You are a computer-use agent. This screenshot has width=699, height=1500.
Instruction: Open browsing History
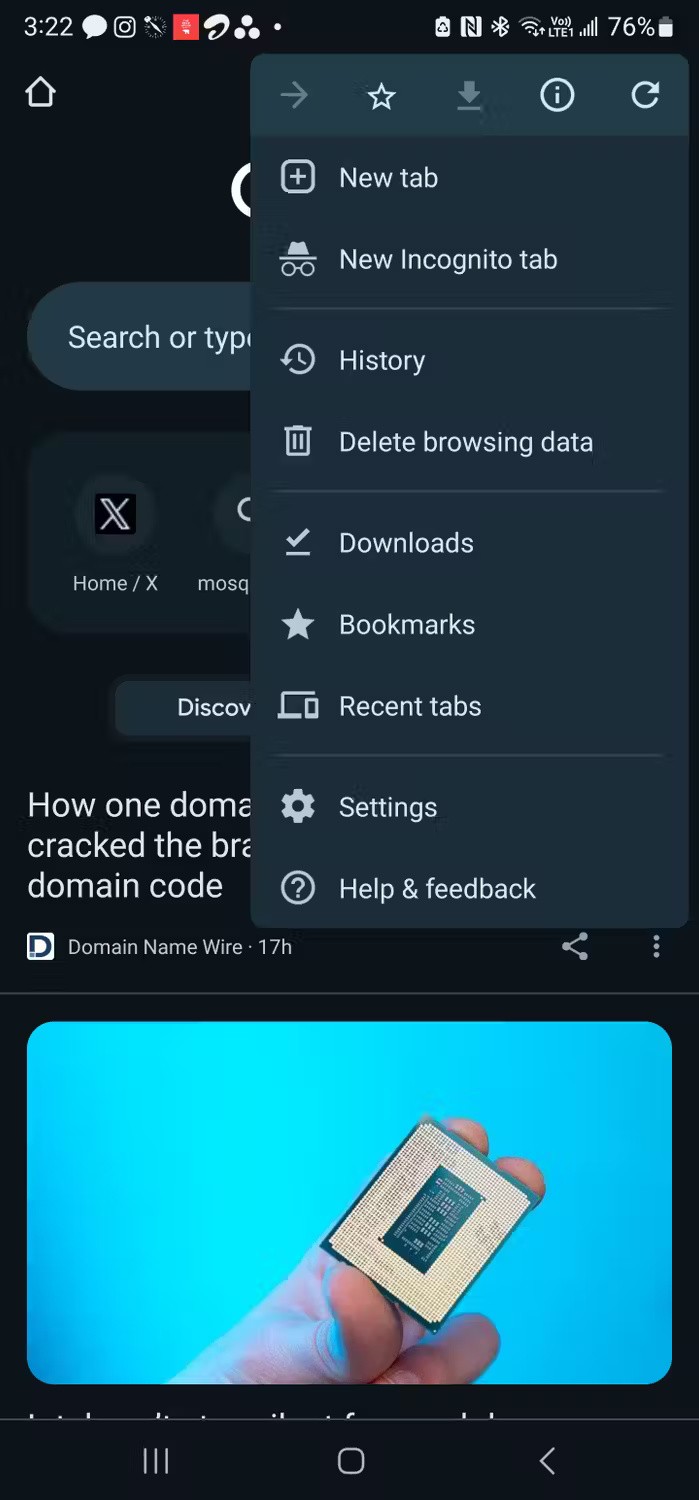[x=381, y=361]
